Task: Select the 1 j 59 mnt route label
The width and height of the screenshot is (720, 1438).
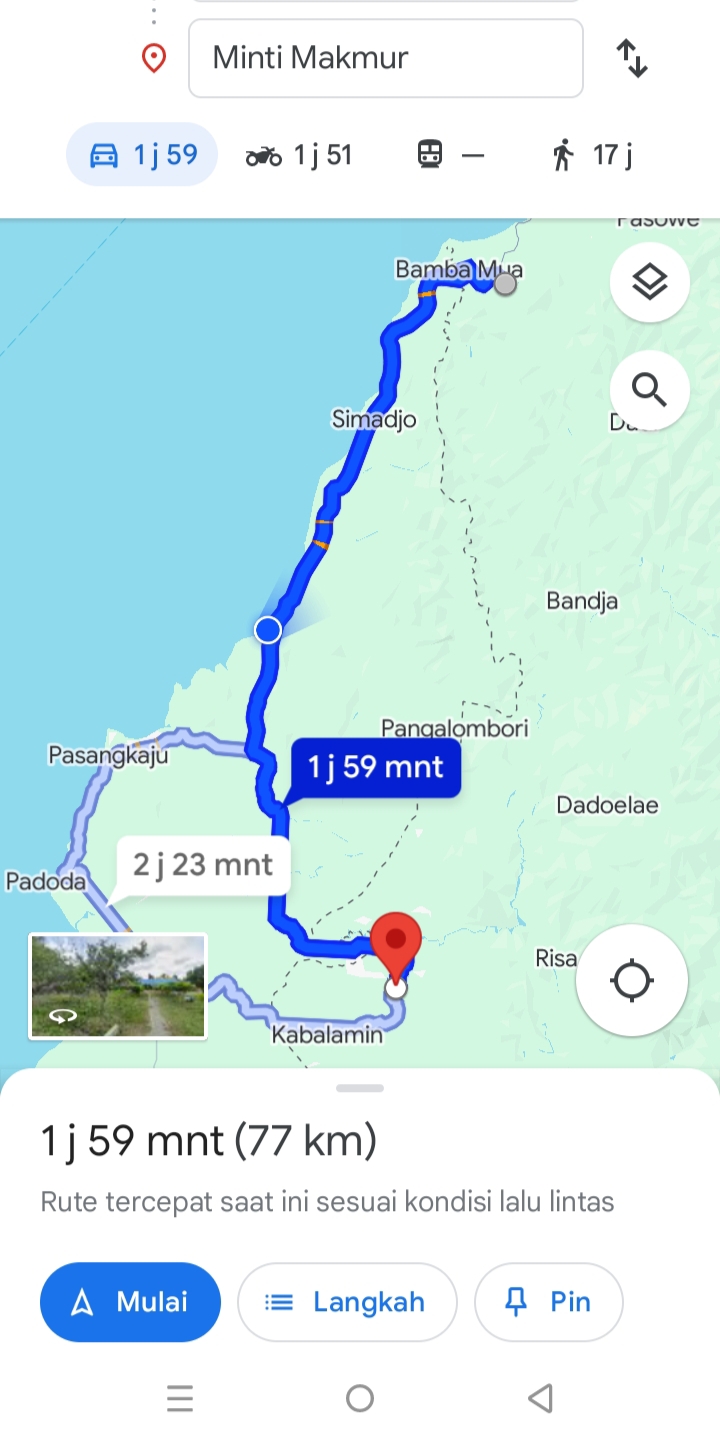Action: pyautogui.click(x=375, y=767)
